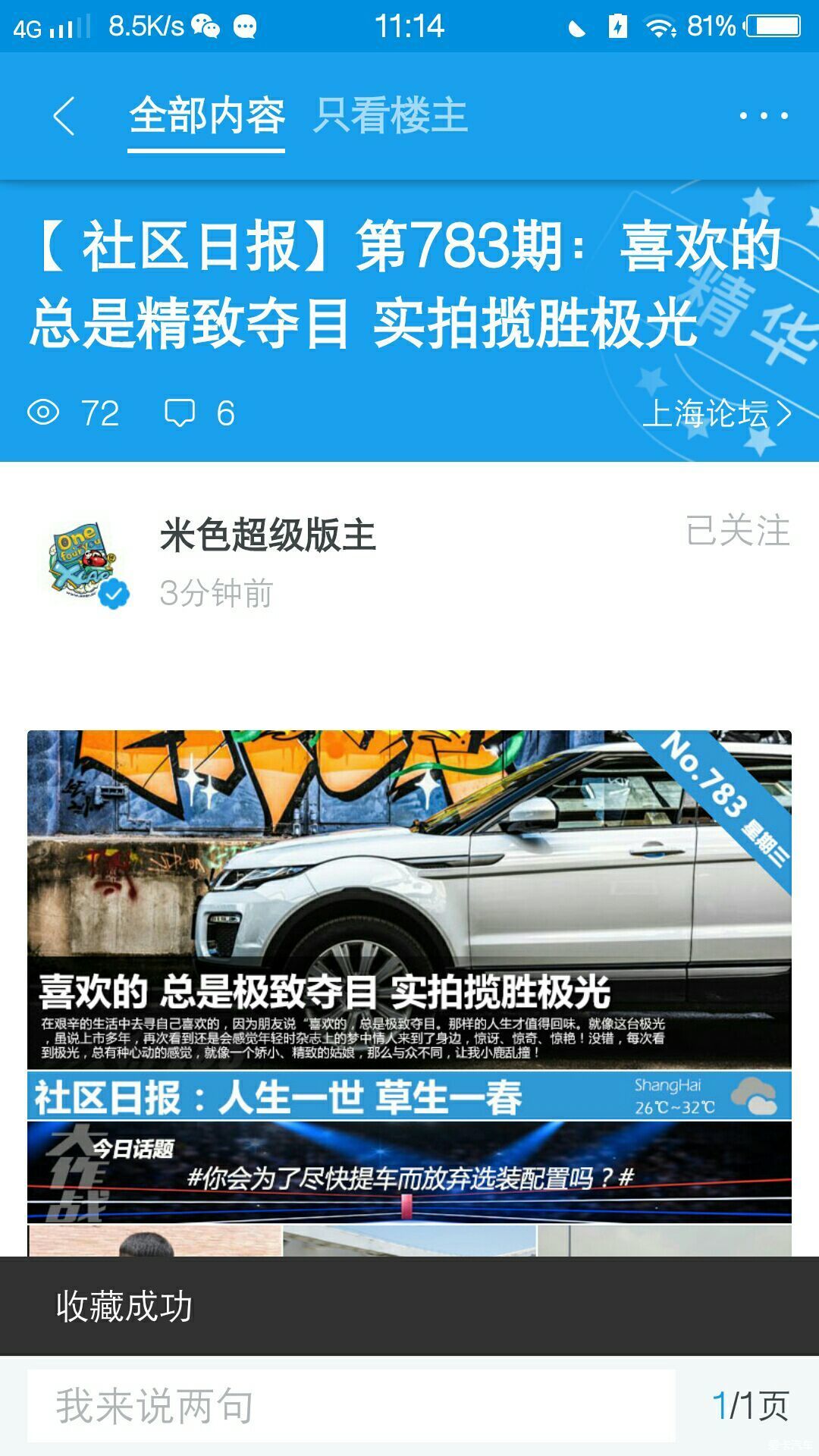Open the three-dot overflow menu
The height and width of the screenshot is (1456, 819).
coord(764,116)
